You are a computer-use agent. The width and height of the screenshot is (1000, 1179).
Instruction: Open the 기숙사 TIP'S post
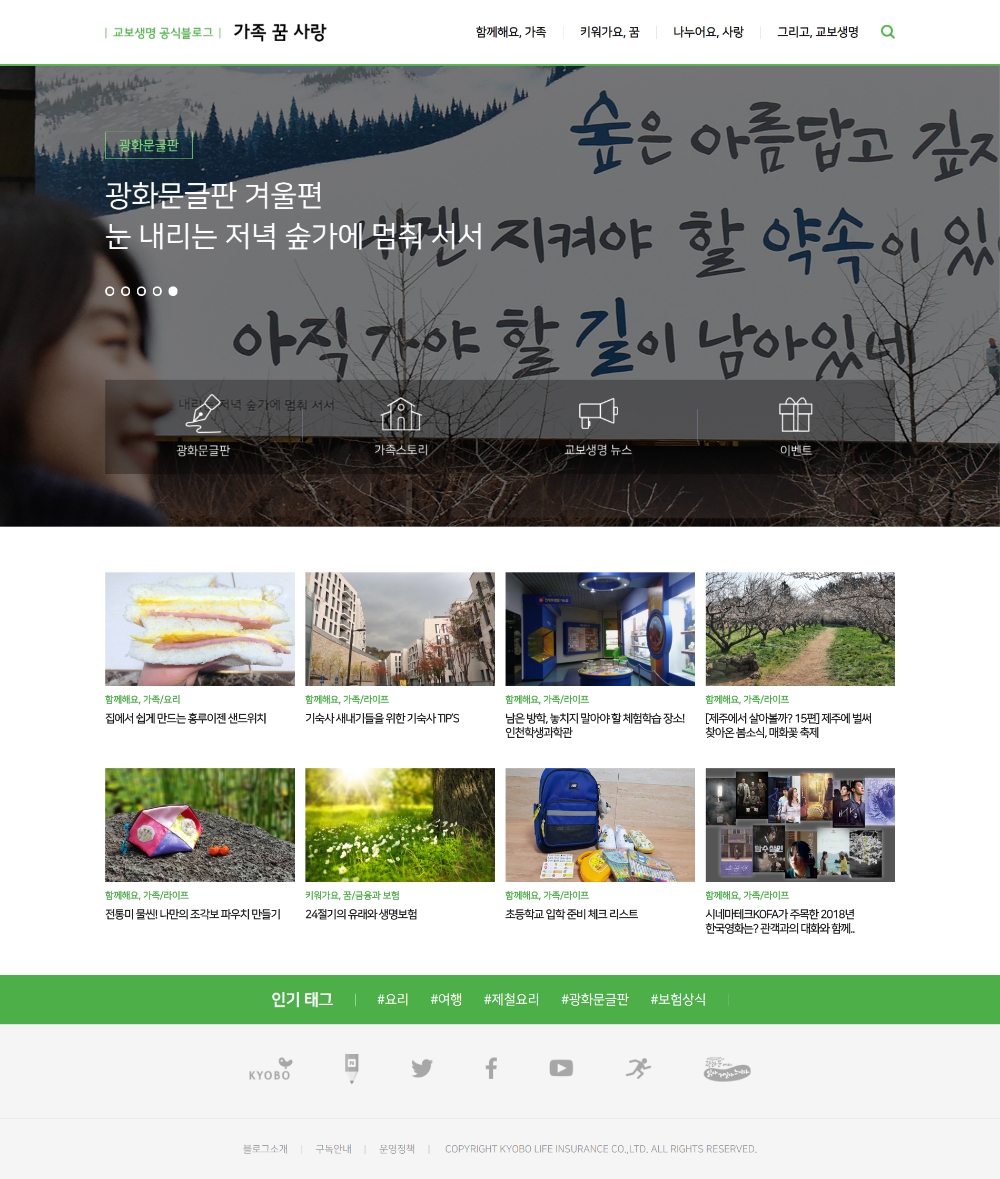400,629
